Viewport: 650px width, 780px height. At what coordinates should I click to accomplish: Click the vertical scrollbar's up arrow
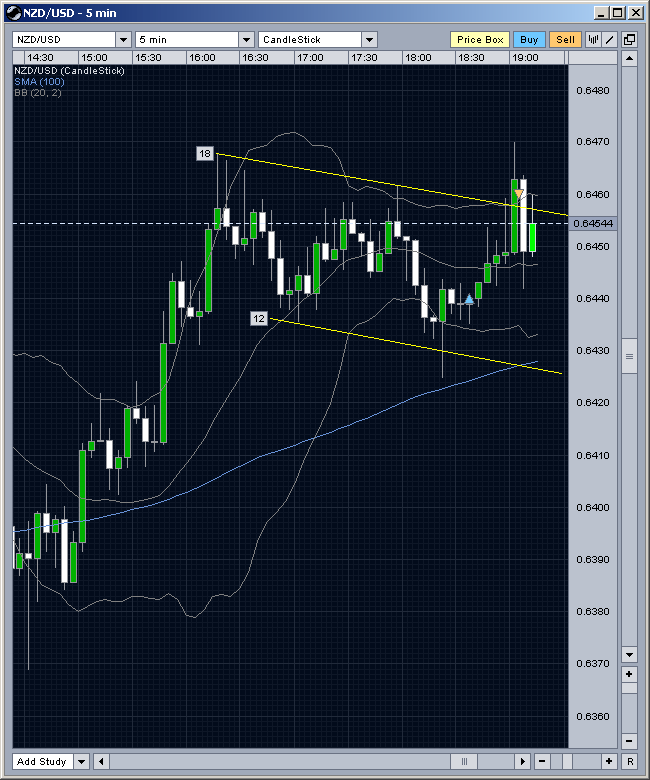(x=629, y=59)
